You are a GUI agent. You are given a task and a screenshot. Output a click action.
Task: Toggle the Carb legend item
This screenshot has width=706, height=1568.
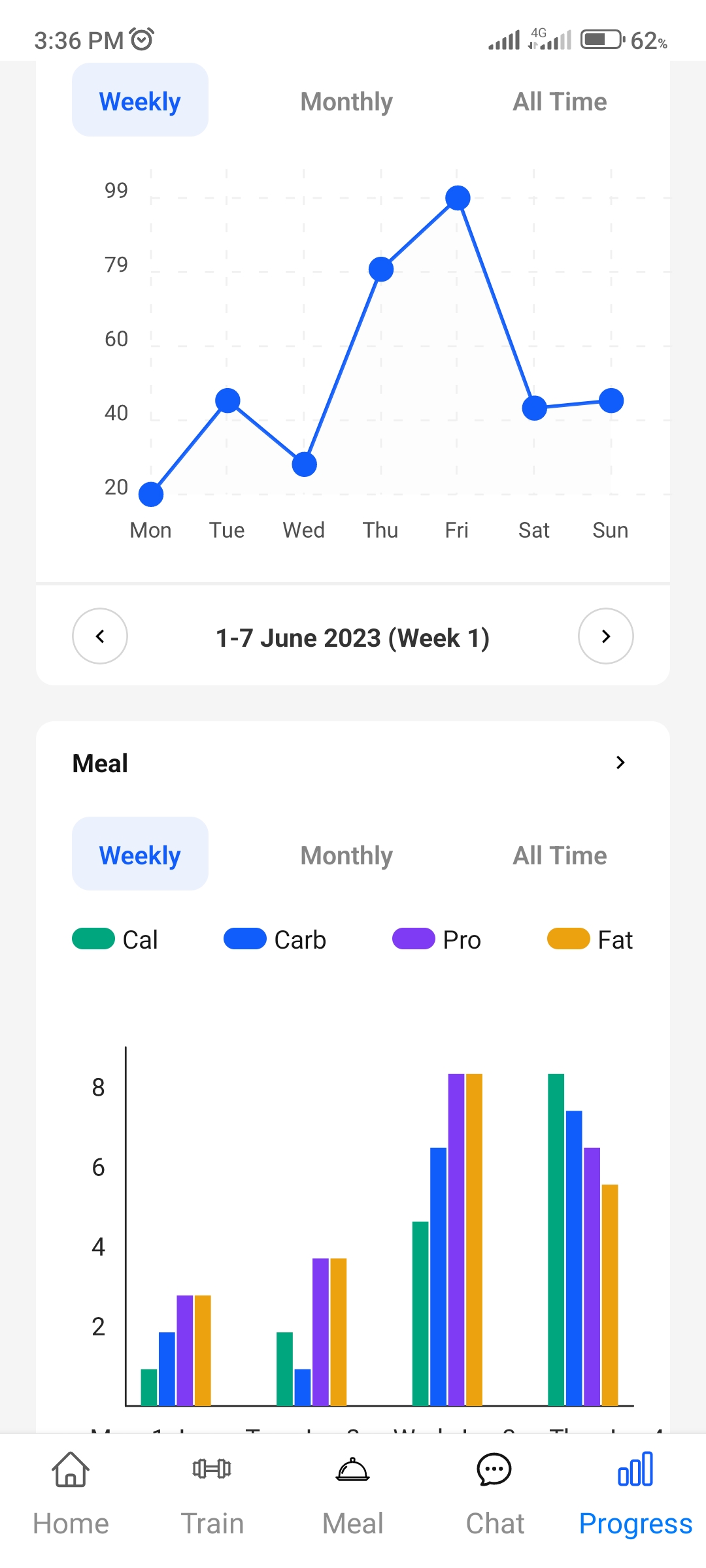click(275, 939)
